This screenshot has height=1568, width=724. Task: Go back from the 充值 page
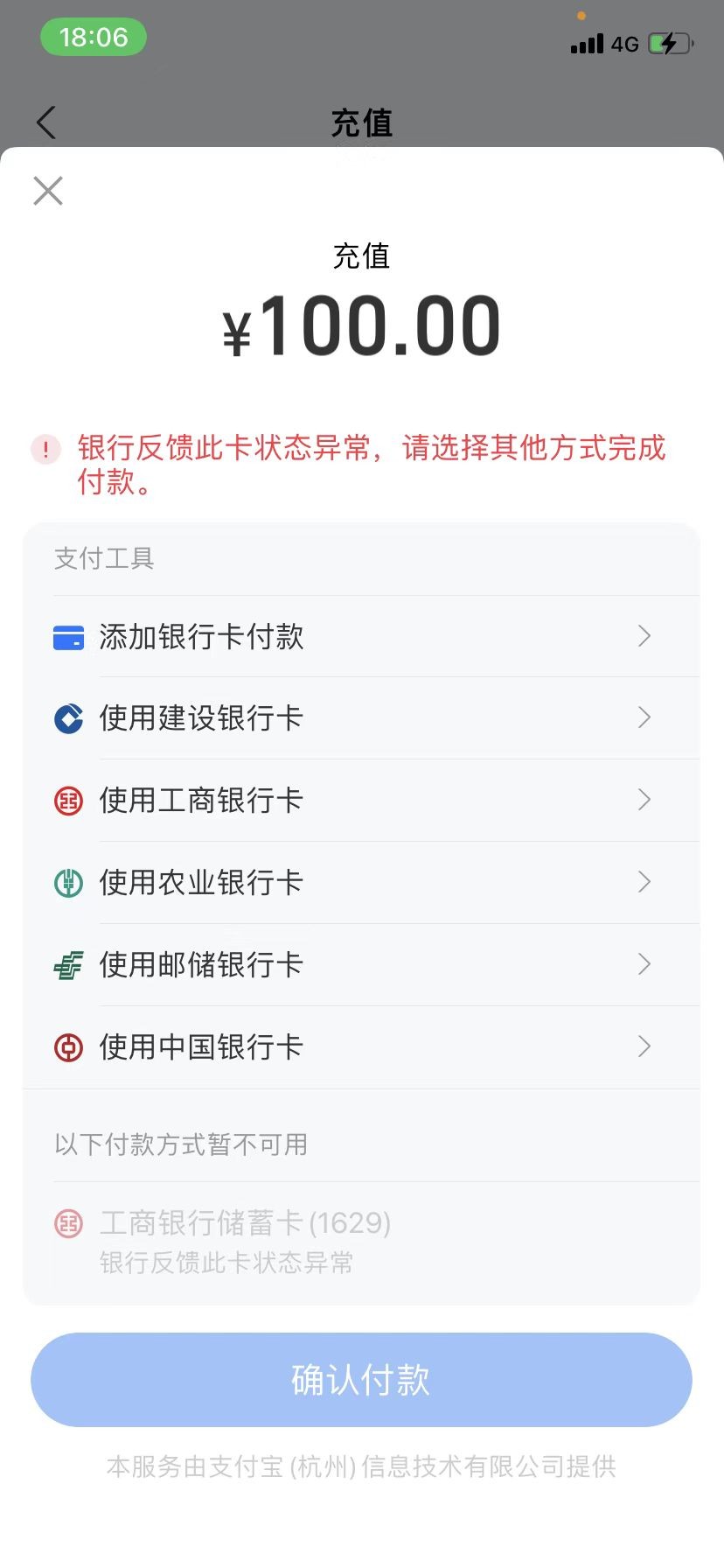[x=46, y=122]
